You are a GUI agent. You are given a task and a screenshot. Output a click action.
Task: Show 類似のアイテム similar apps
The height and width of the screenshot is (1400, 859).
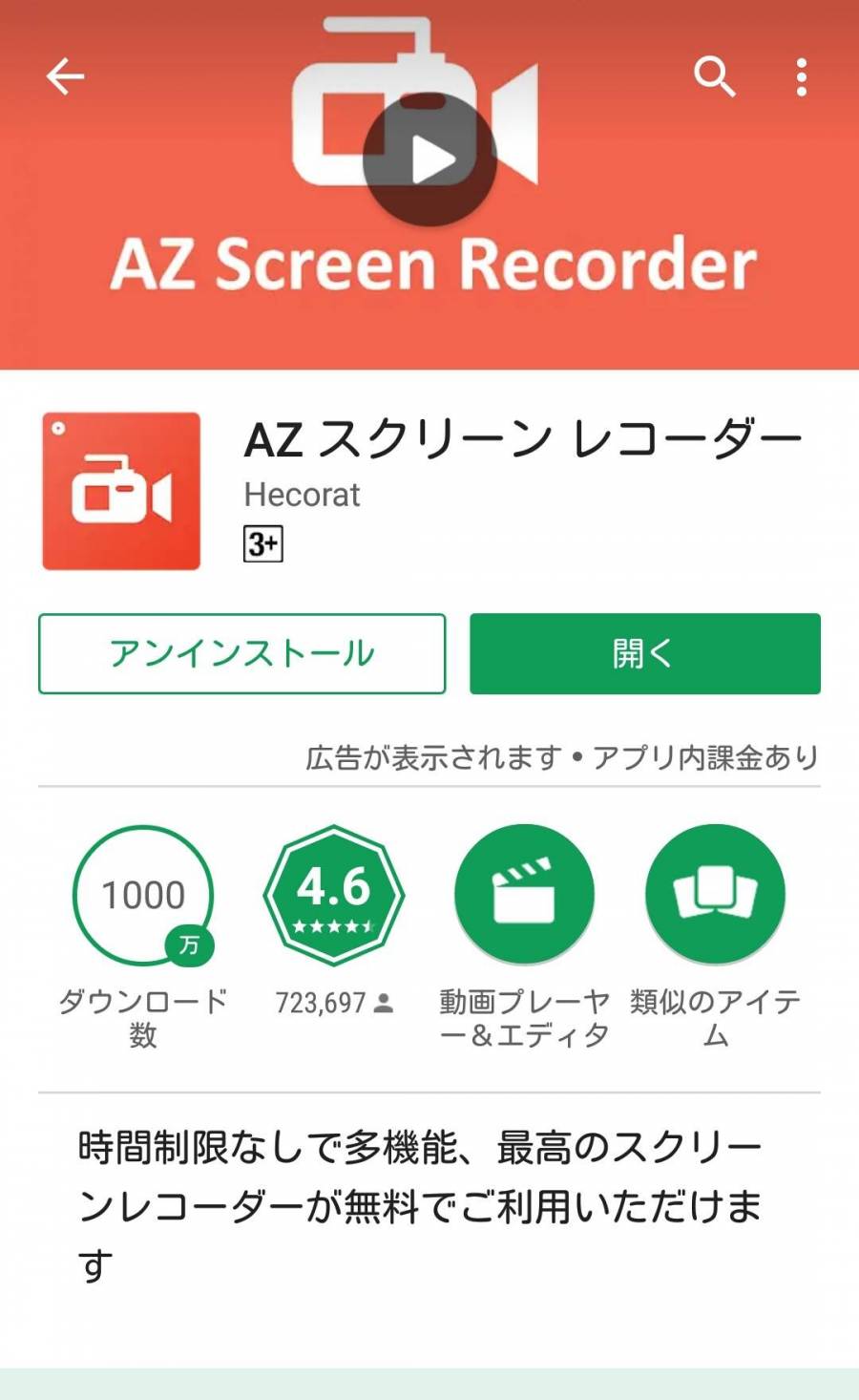coord(715,896)
